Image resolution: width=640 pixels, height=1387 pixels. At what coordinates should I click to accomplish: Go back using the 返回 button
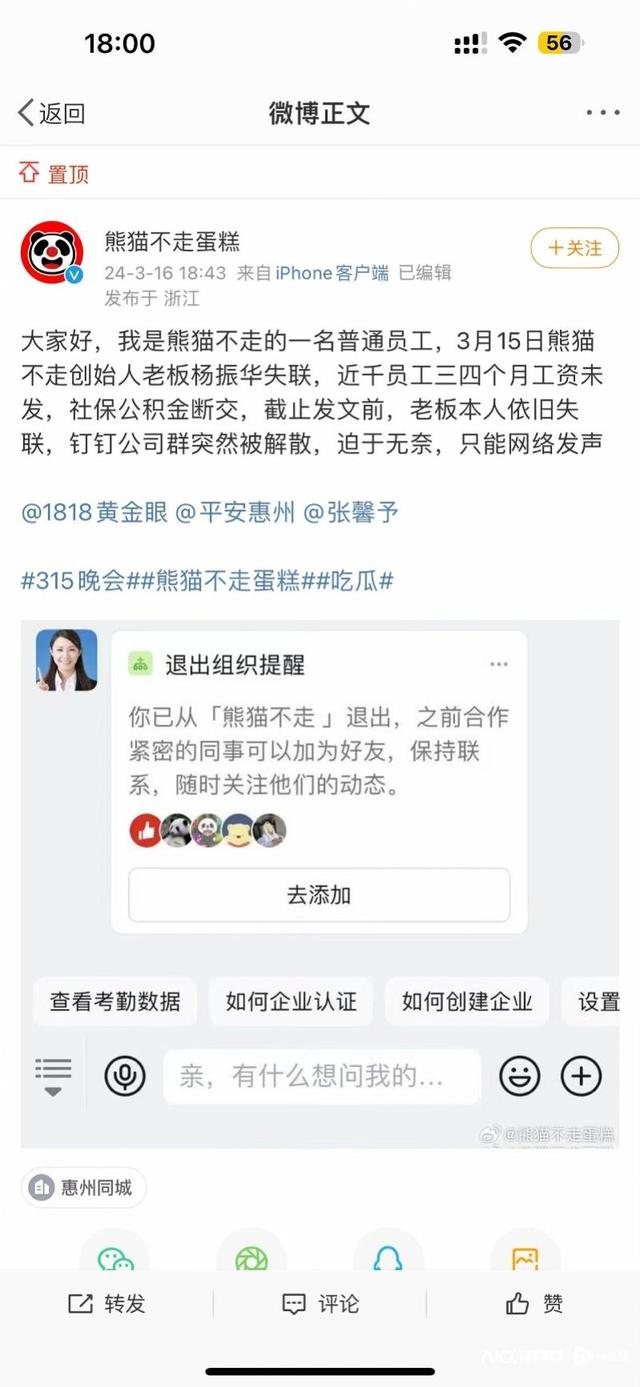coord(51,113)
